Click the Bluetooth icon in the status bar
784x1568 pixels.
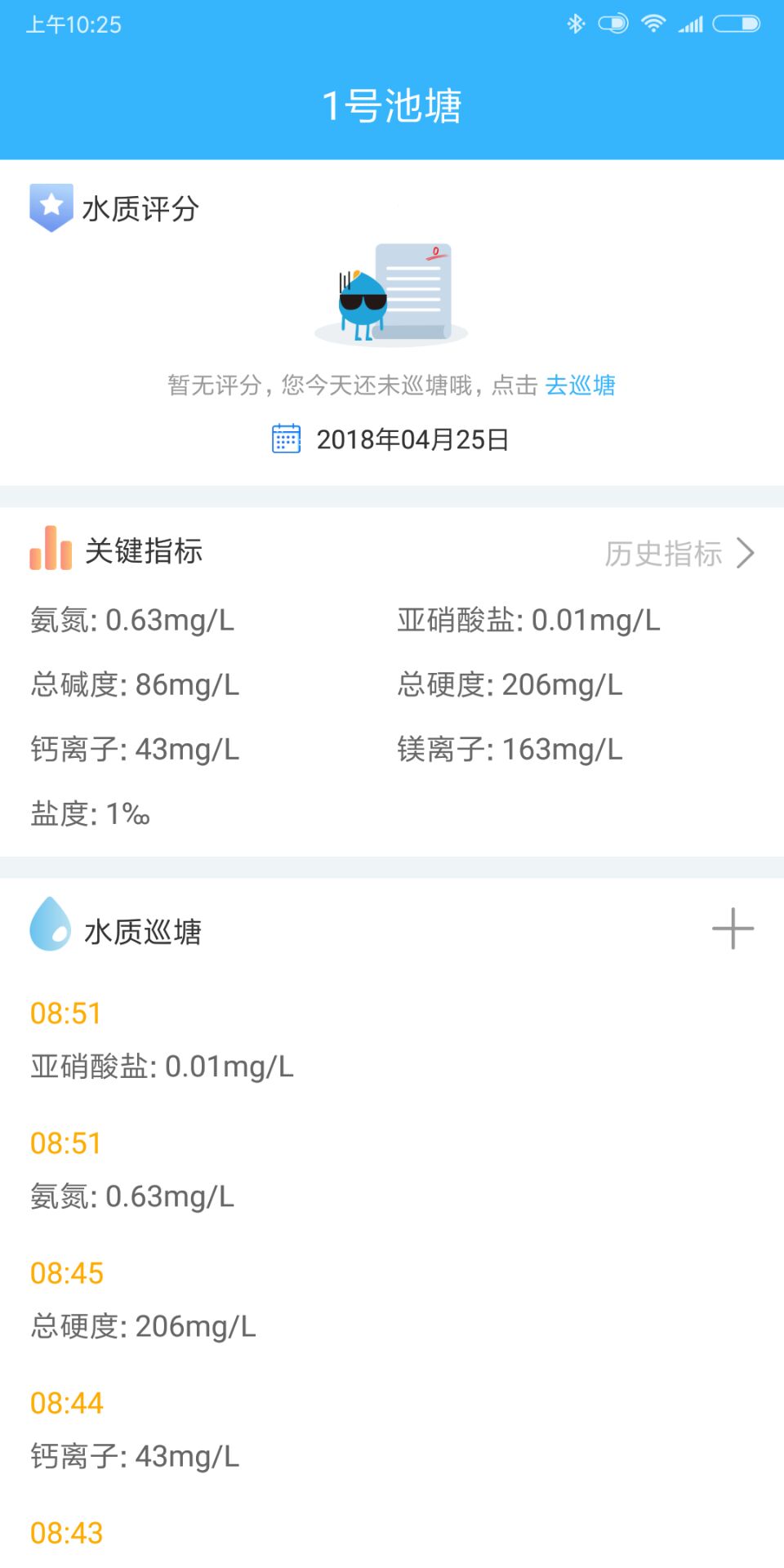(x=577, y=23)
